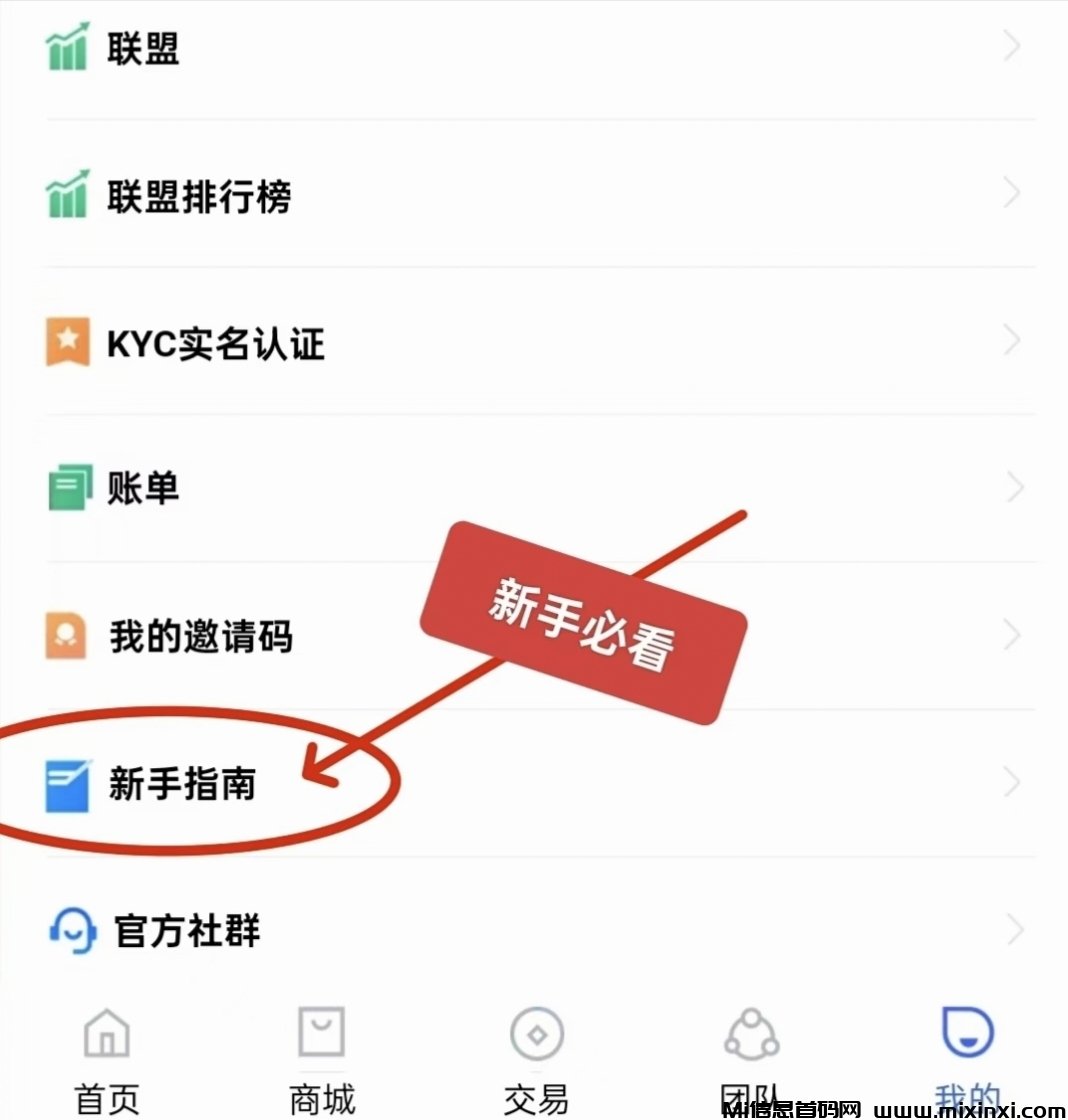
Task: Open the 联盟 row
Action: pos(143,48)
